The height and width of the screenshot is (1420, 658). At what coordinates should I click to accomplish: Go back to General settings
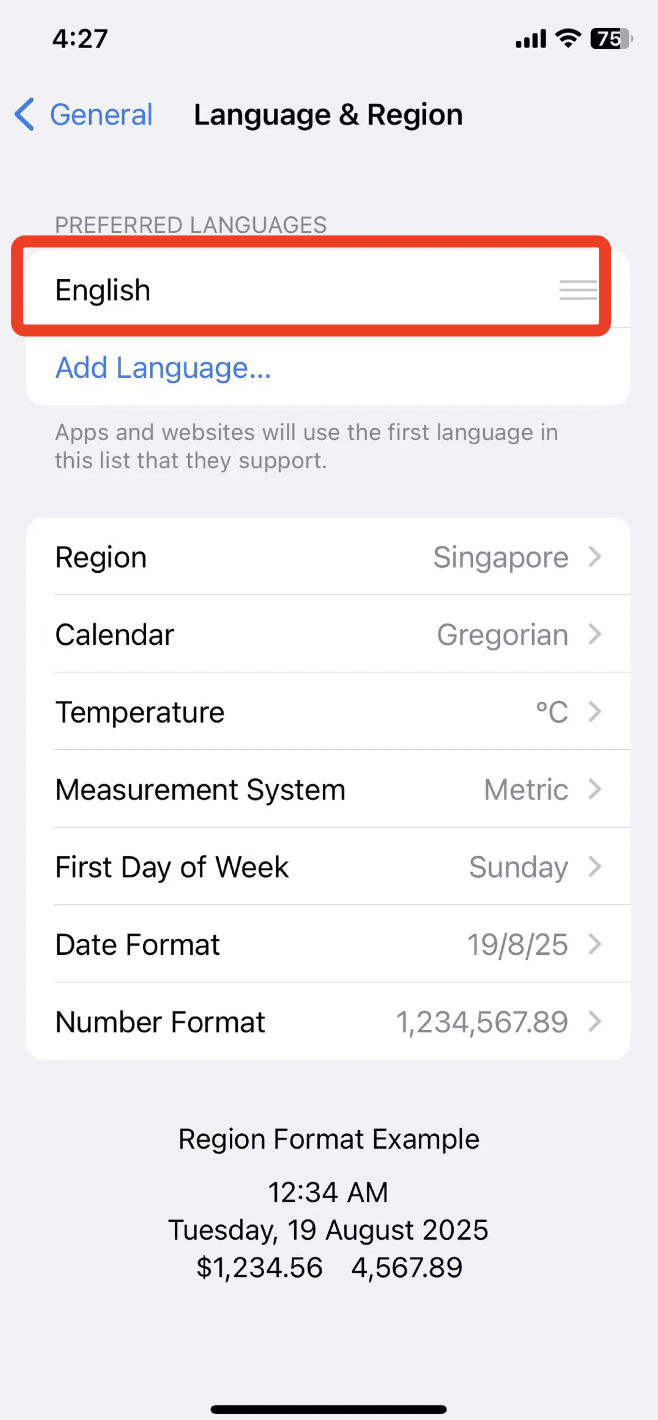click(x=84, y=115)
